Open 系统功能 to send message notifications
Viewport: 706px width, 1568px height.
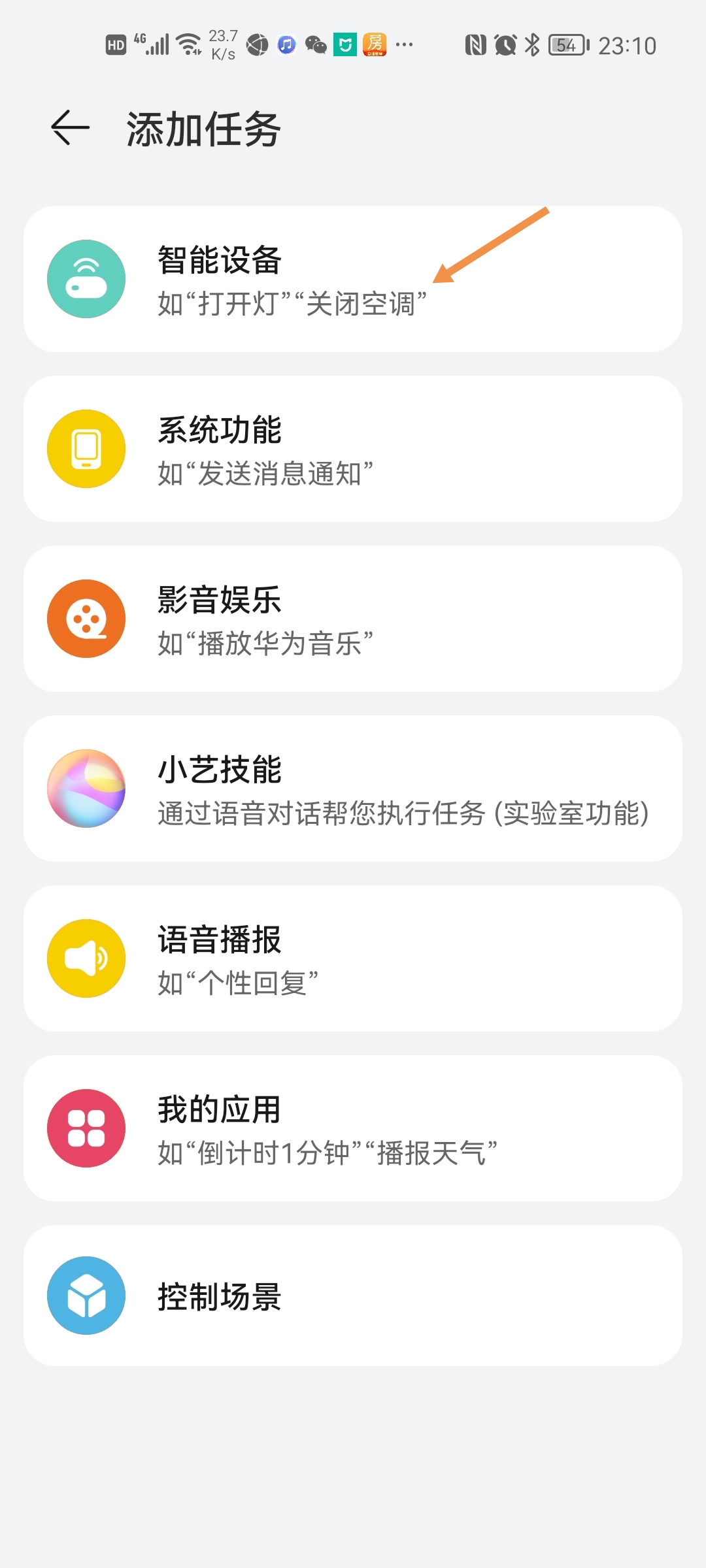pos(353,448)
